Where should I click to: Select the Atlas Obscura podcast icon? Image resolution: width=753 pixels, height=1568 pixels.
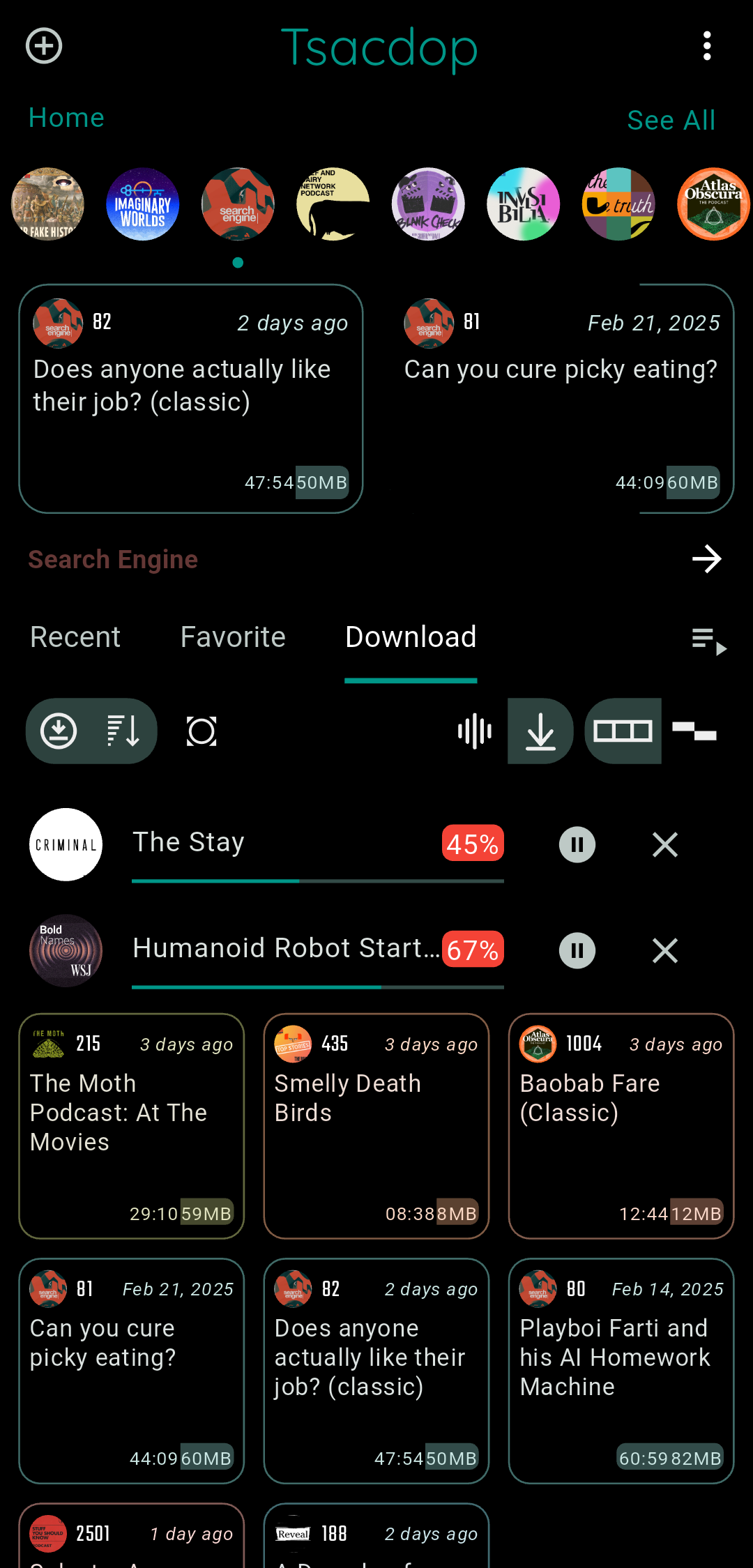(713, 204)
